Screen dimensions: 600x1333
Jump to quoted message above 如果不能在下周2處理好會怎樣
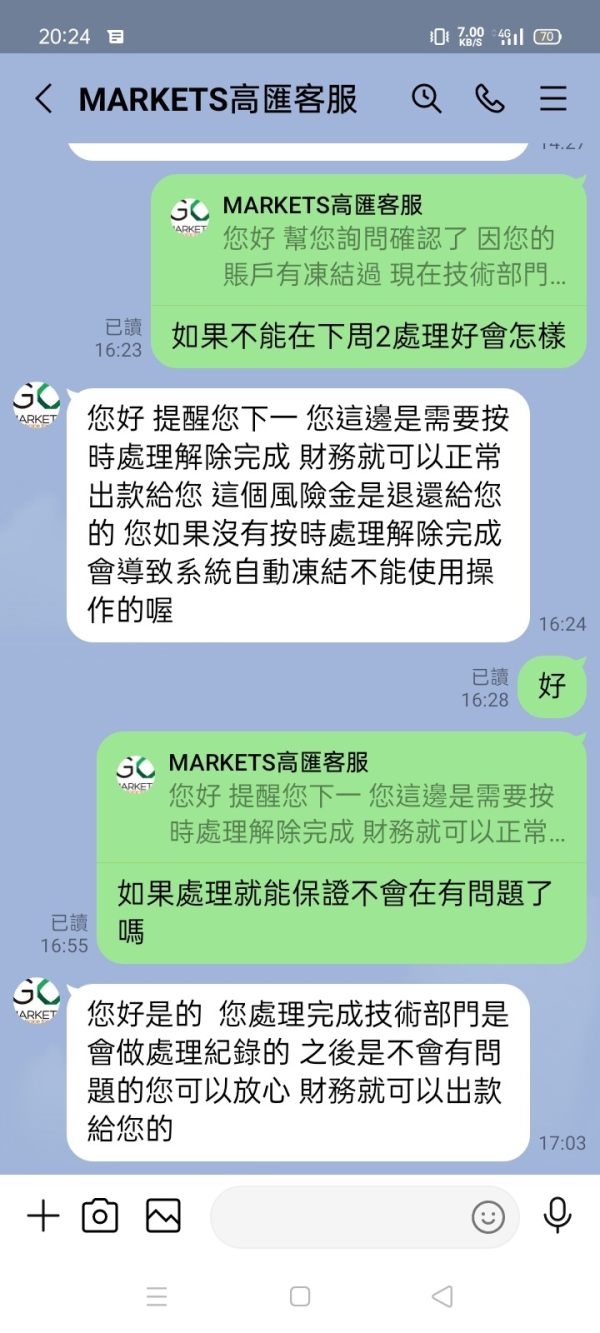(369, 241)
